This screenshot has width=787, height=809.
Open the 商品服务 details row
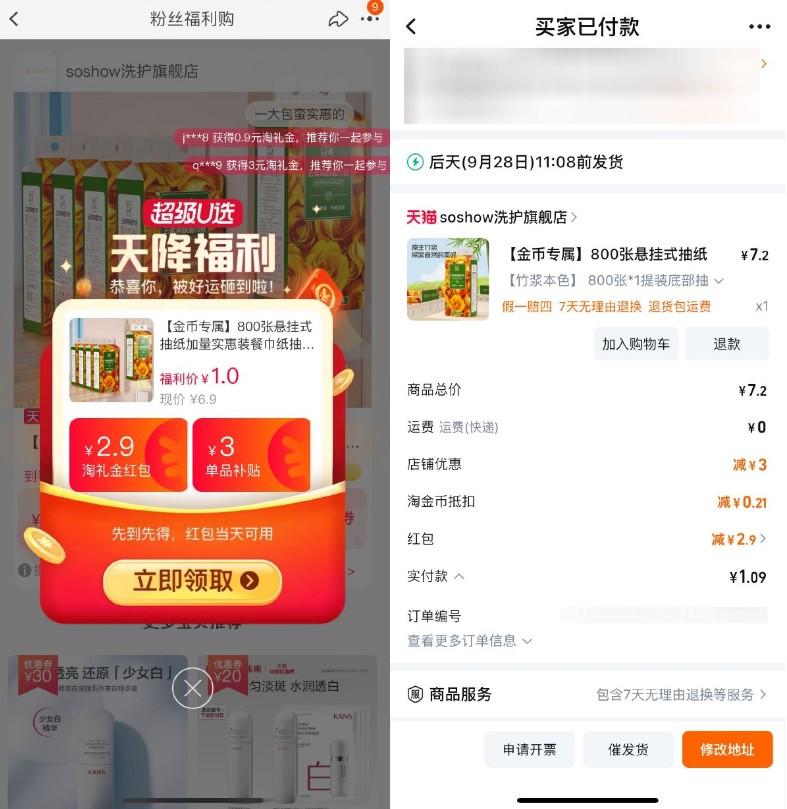(x=588, y=694)
